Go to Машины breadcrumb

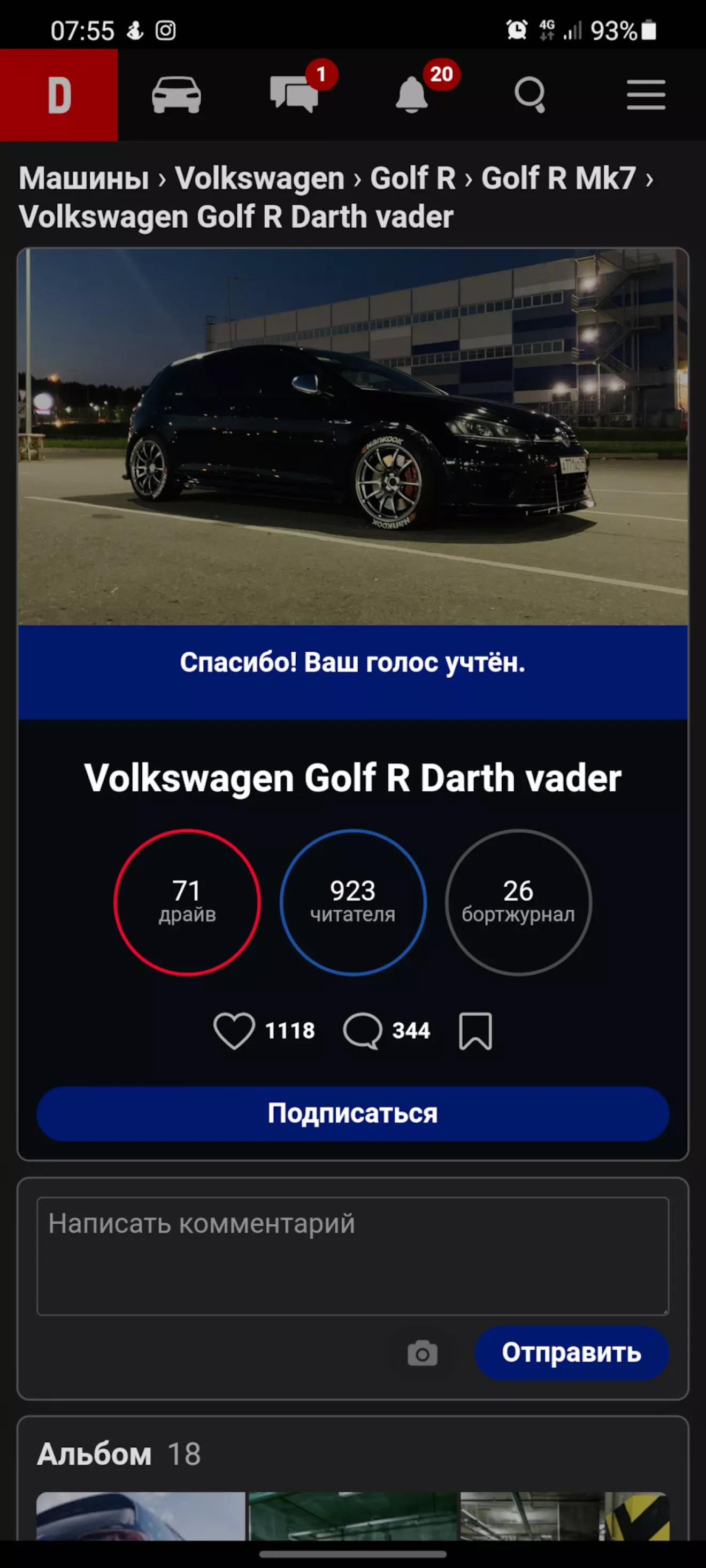84,179
